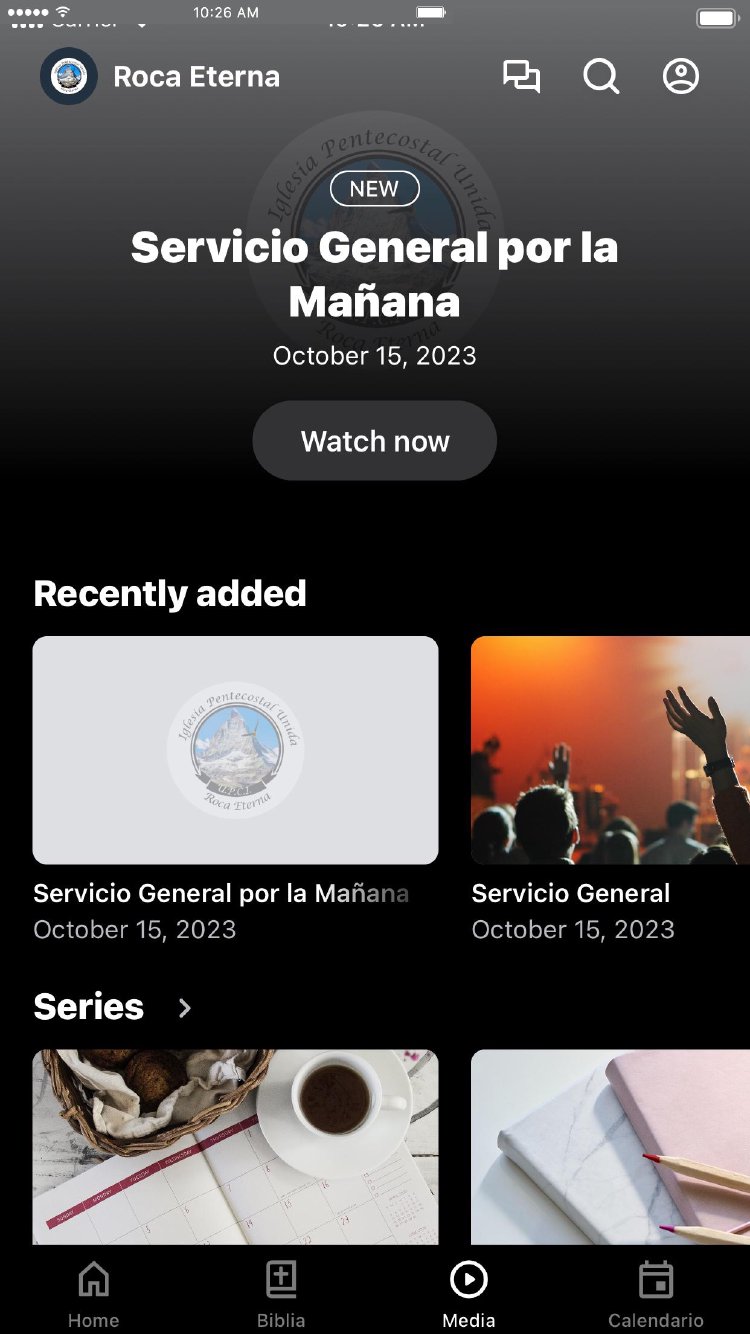Tap the Watch now button
This screenshot has width=750, height=1334.
[x=374, y=441]
